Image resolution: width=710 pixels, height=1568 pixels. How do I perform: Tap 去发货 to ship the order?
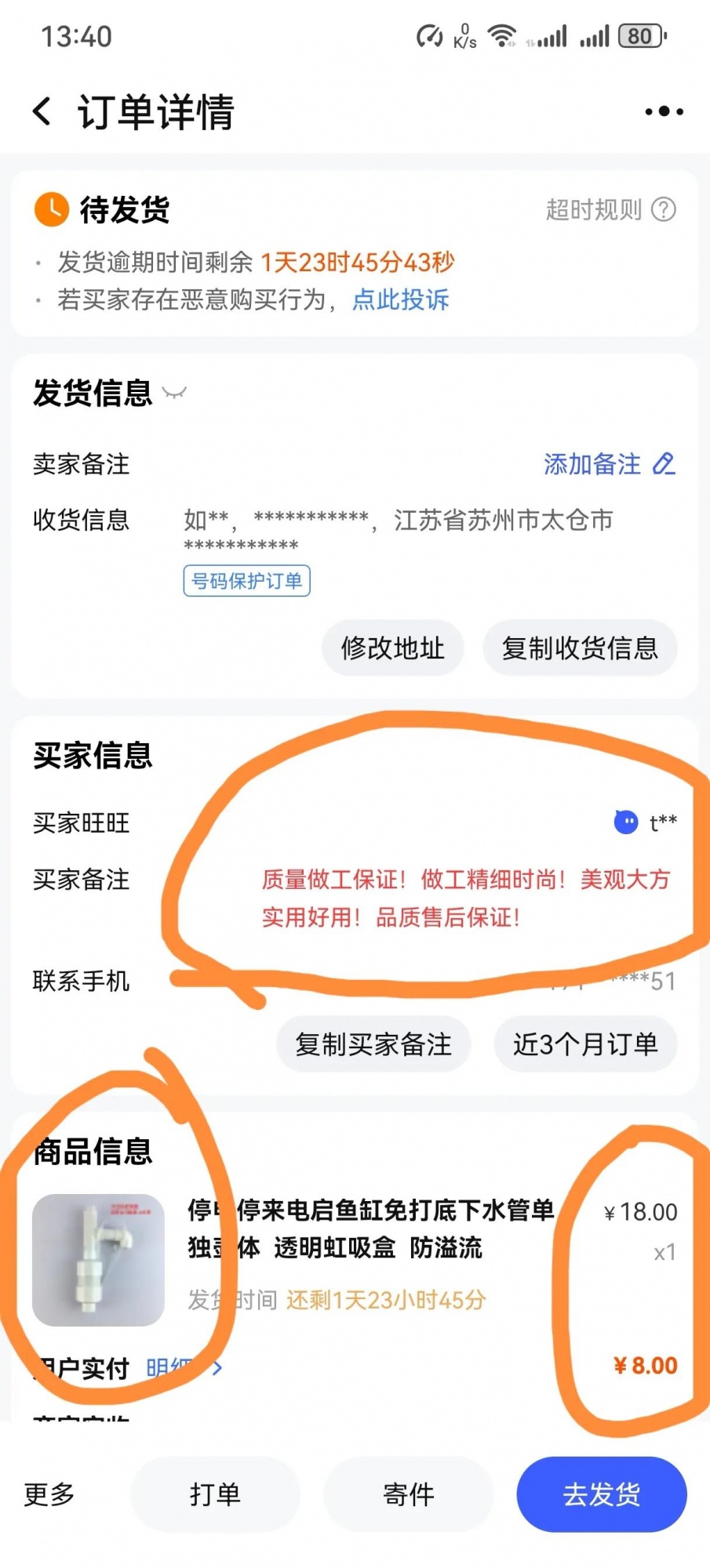coord(602,1494)
